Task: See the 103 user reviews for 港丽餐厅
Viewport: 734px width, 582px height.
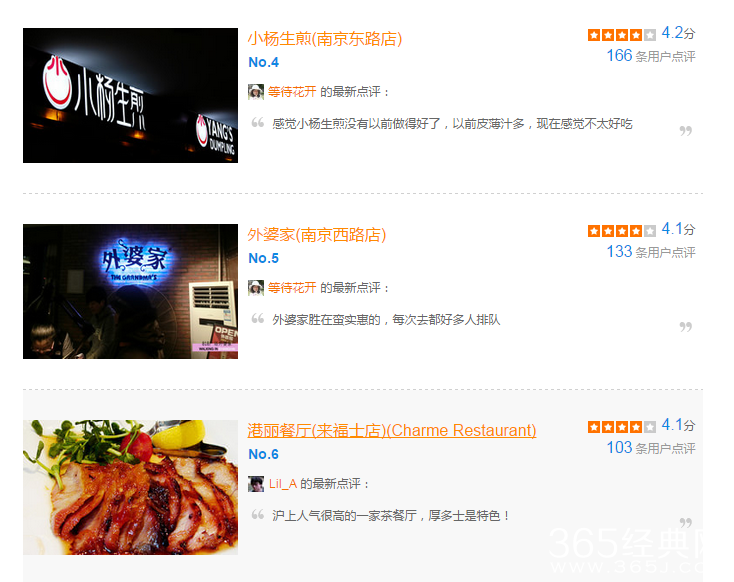Action: (x=650, y=448)
